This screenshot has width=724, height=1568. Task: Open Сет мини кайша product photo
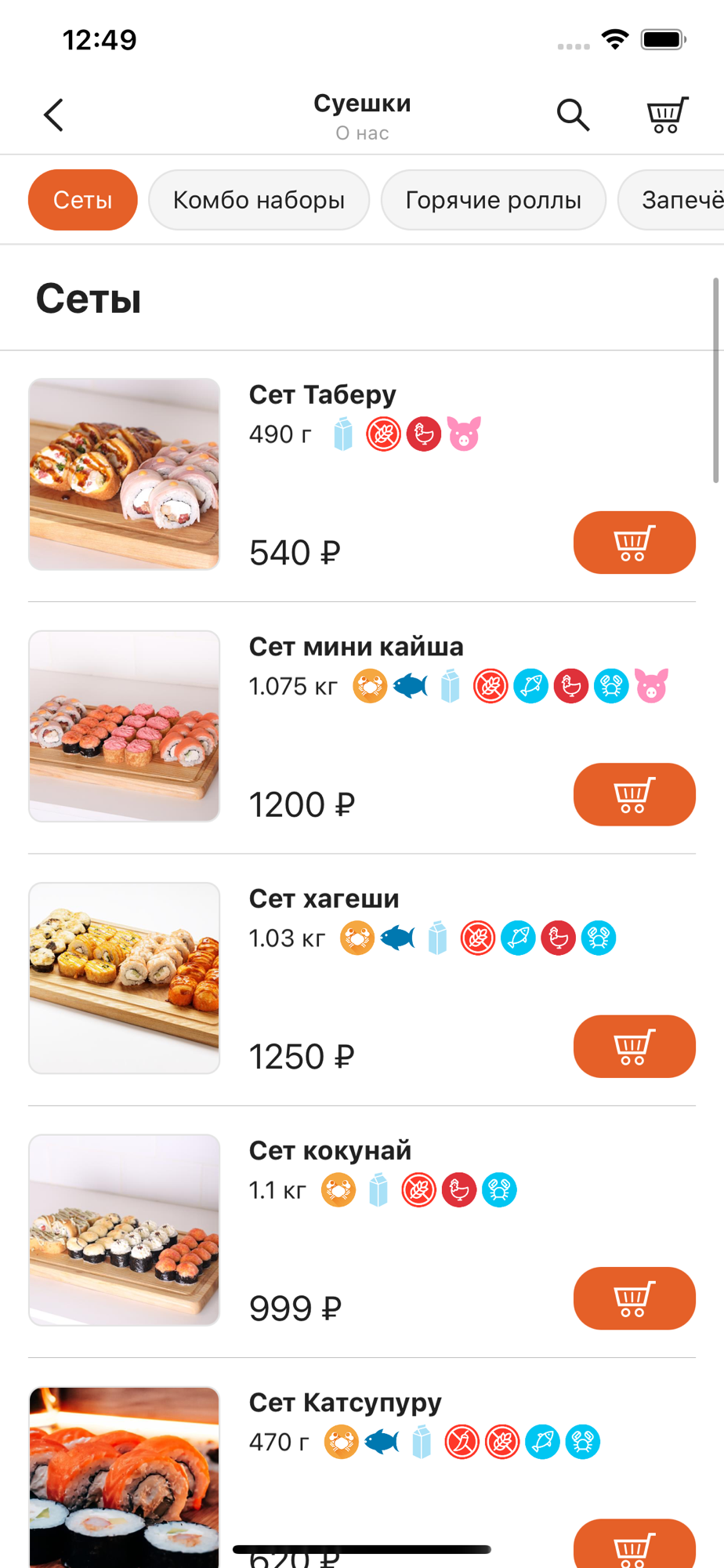tap(125, 726)
